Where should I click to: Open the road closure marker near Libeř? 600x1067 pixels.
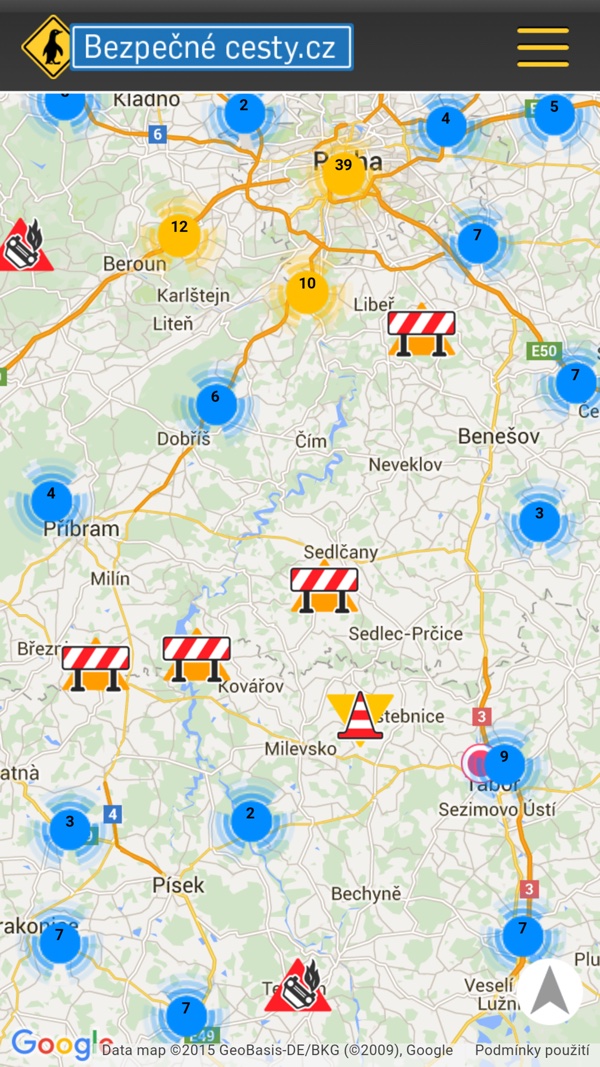(422, 331)
